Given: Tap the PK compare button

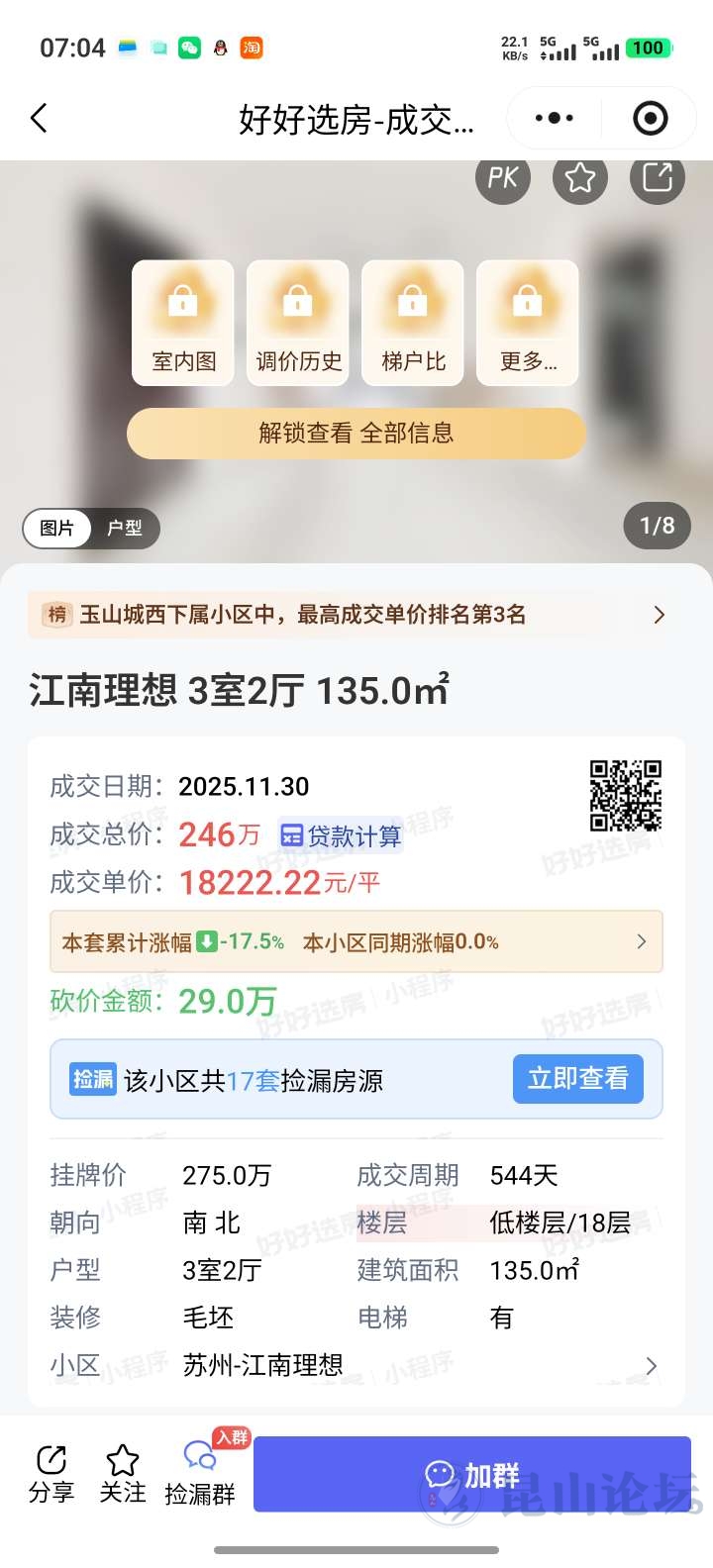Looking at the screenshot, I should [x=503, y=178].
